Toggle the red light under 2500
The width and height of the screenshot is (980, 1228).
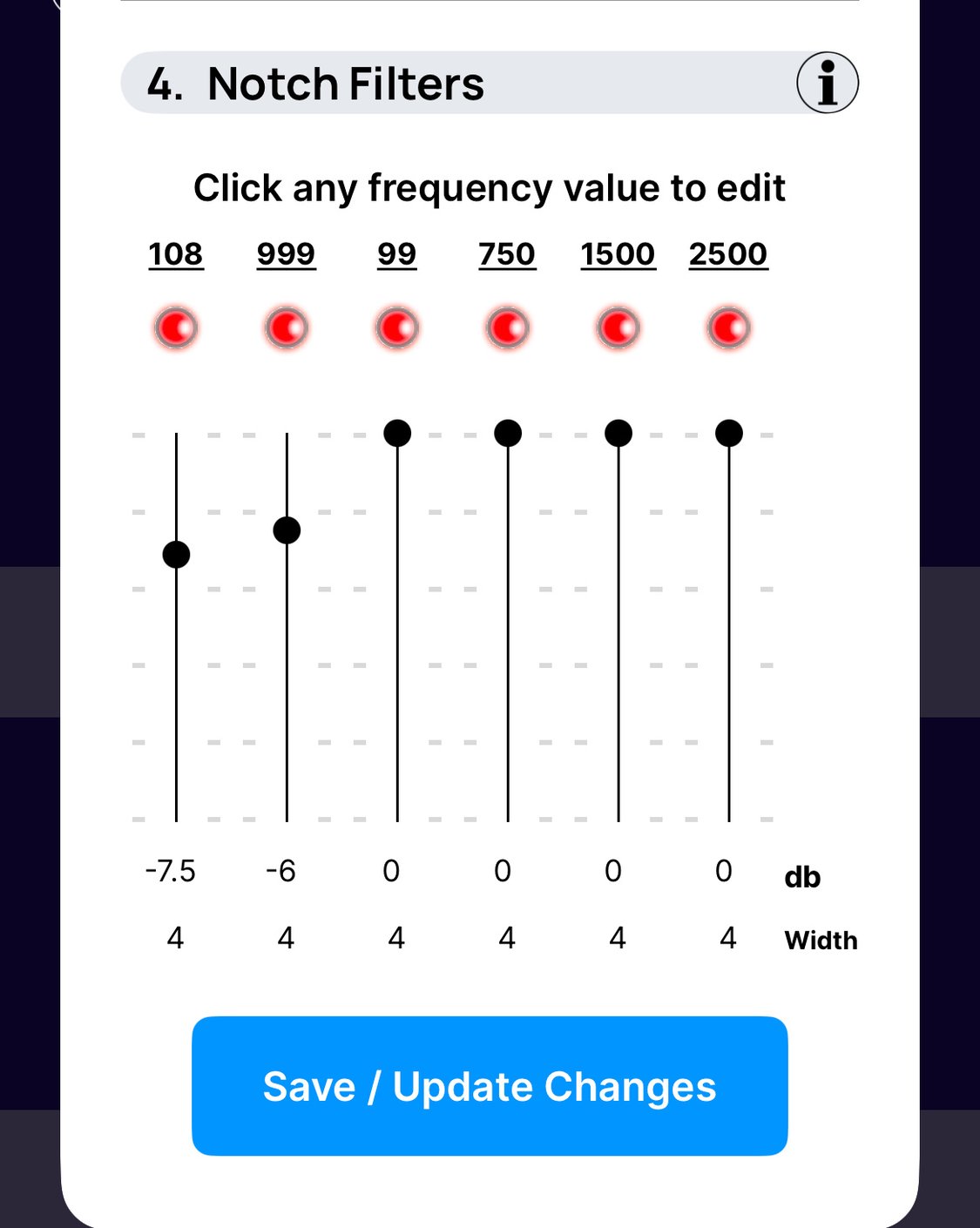(729, 328)
